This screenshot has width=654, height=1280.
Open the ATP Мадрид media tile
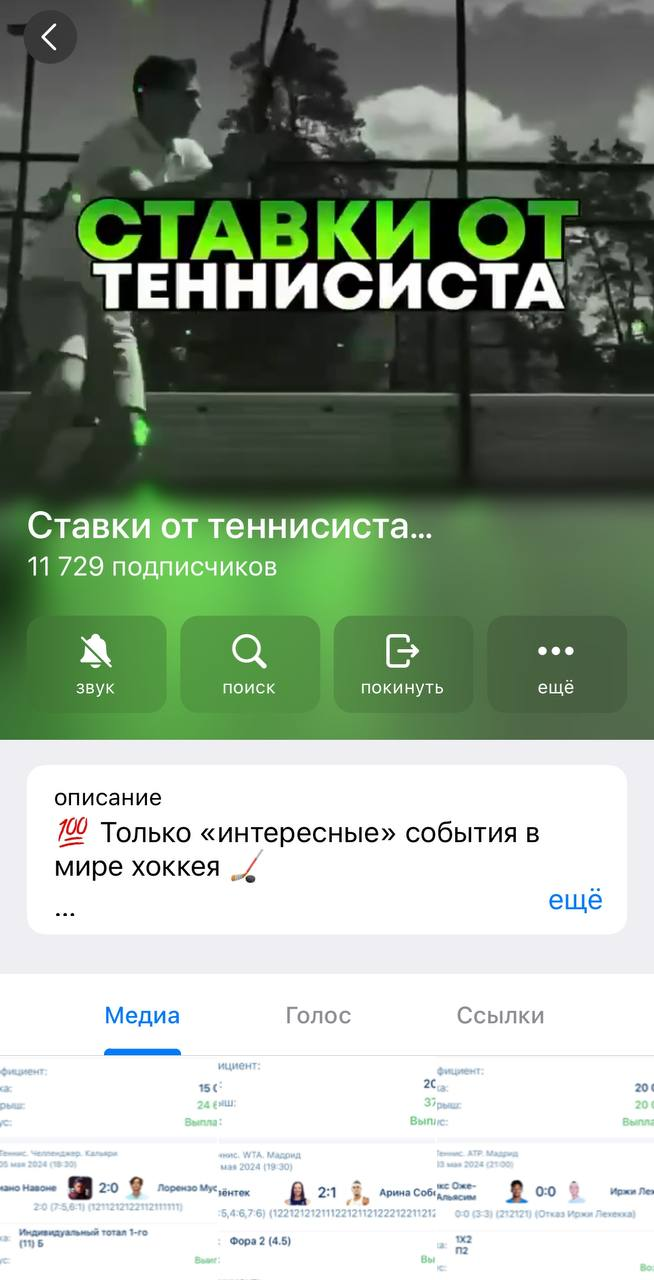545,1170
